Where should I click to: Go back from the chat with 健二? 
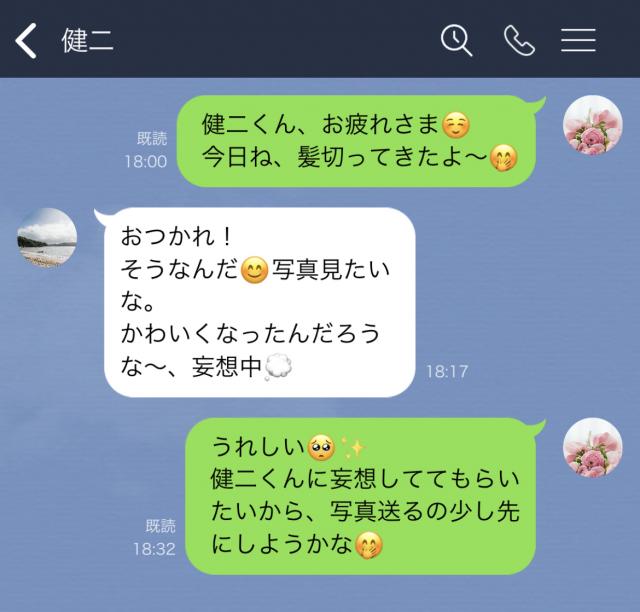27,41
